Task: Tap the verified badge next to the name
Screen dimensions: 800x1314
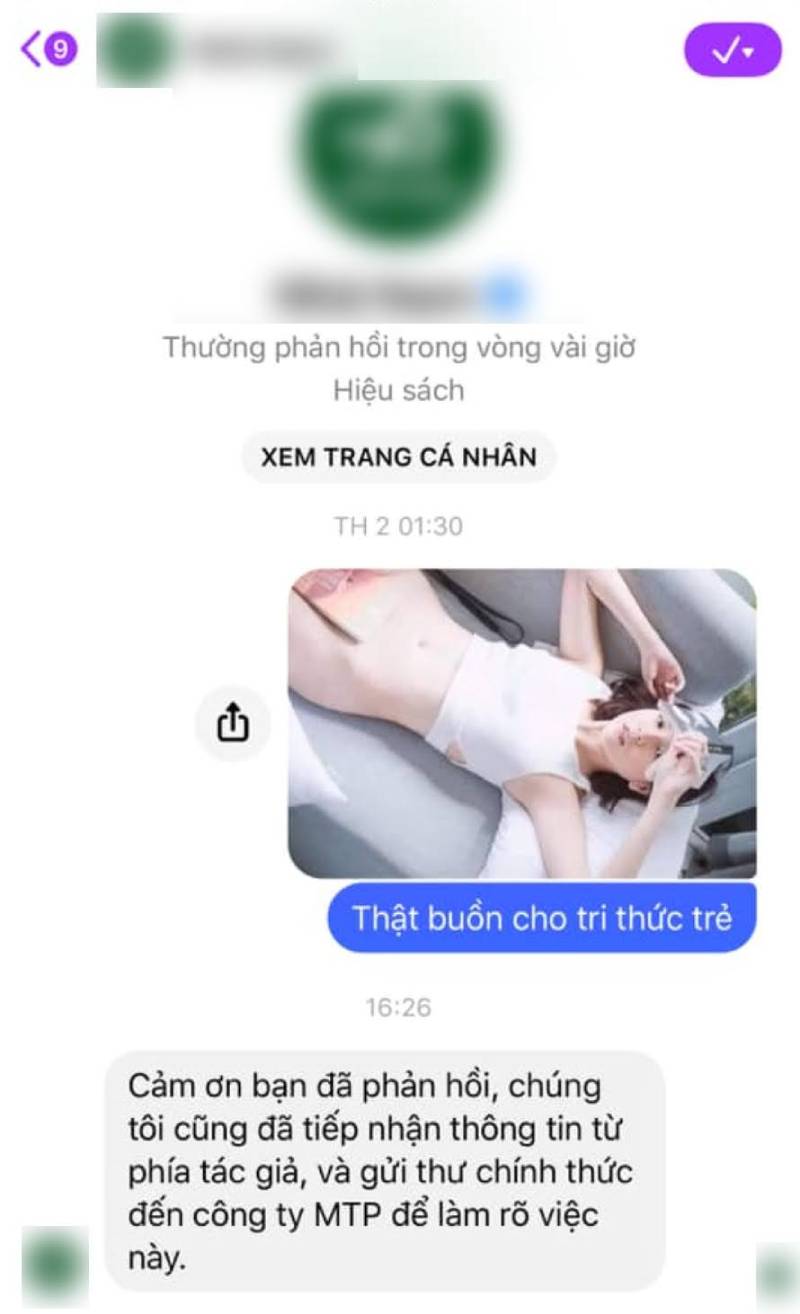Action: pos(507,290)
